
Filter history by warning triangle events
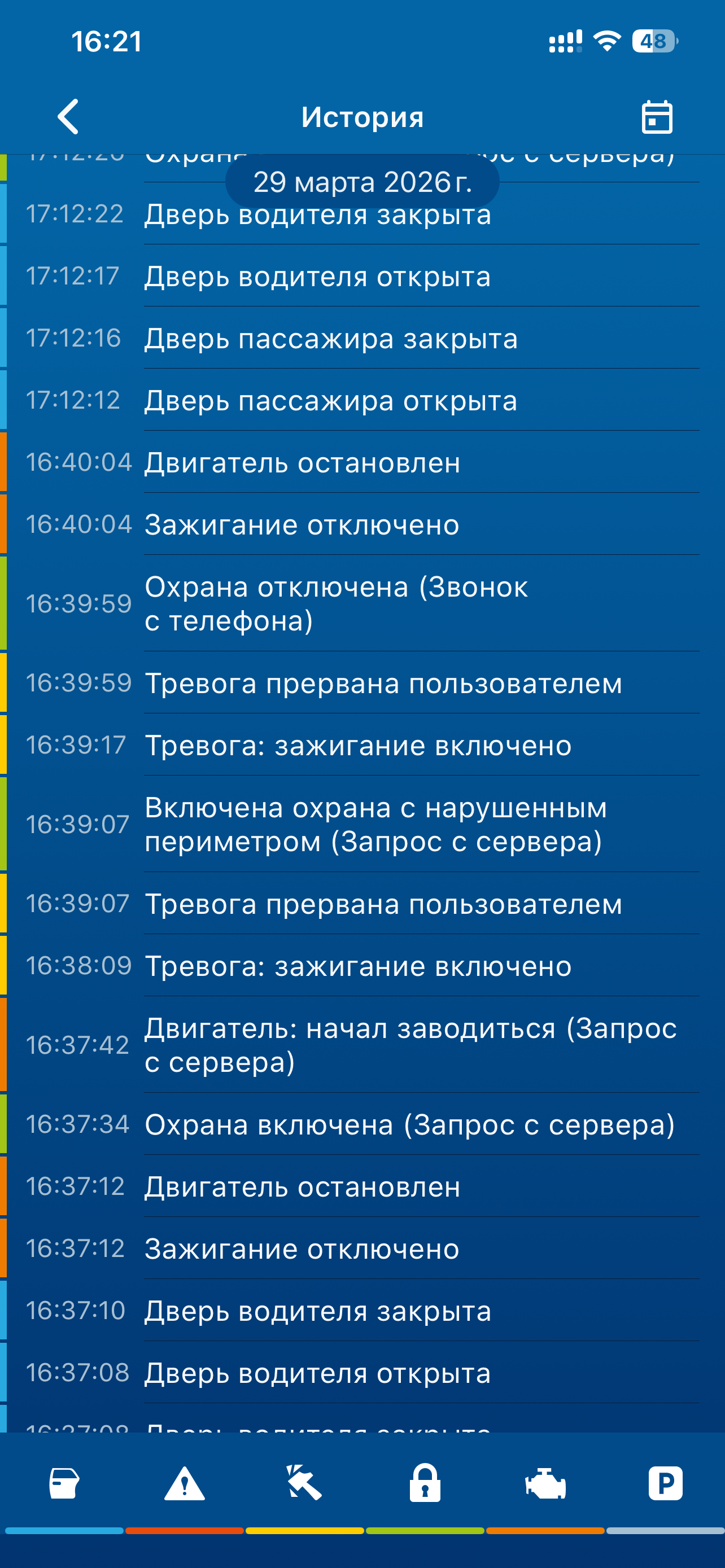185,1483
